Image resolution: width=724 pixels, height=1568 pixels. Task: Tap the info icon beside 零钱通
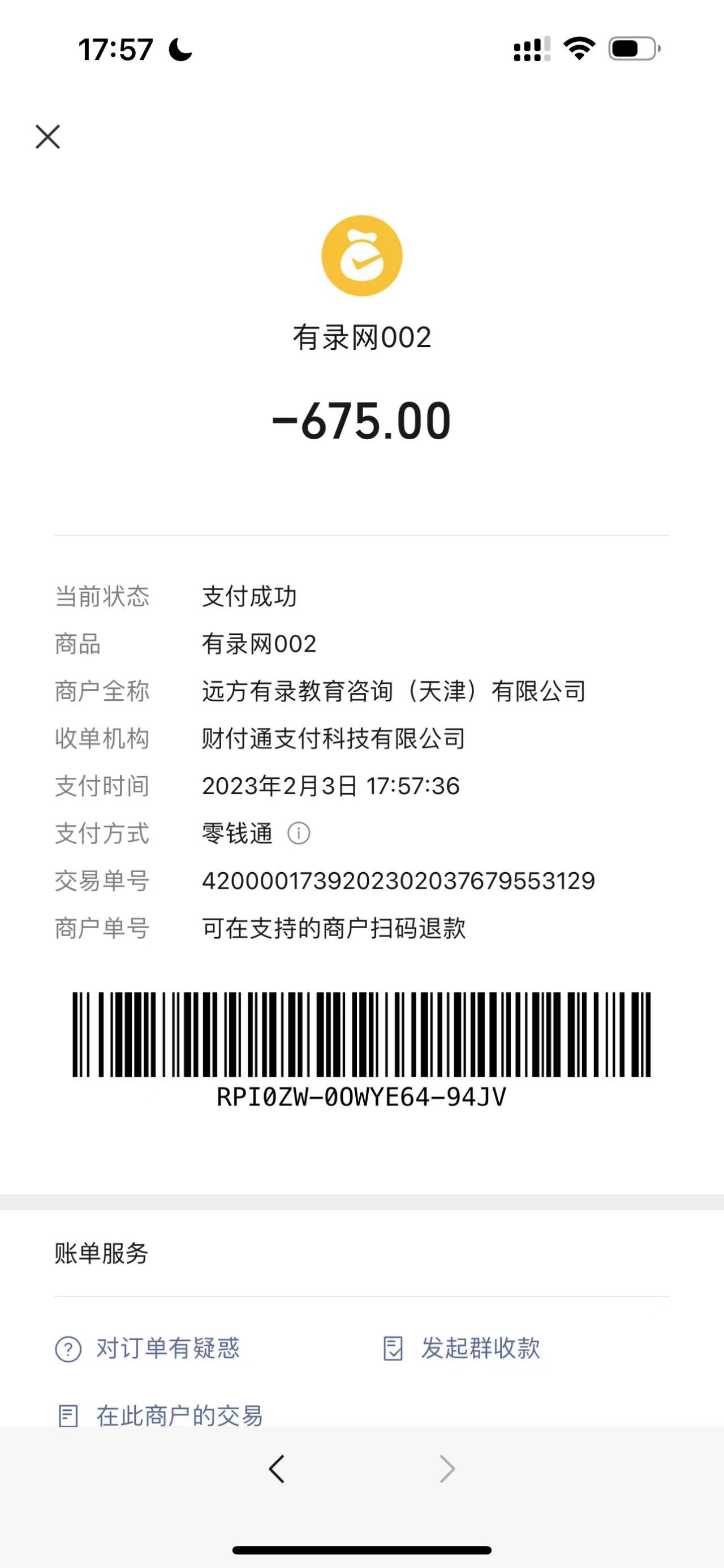[299, 833]
